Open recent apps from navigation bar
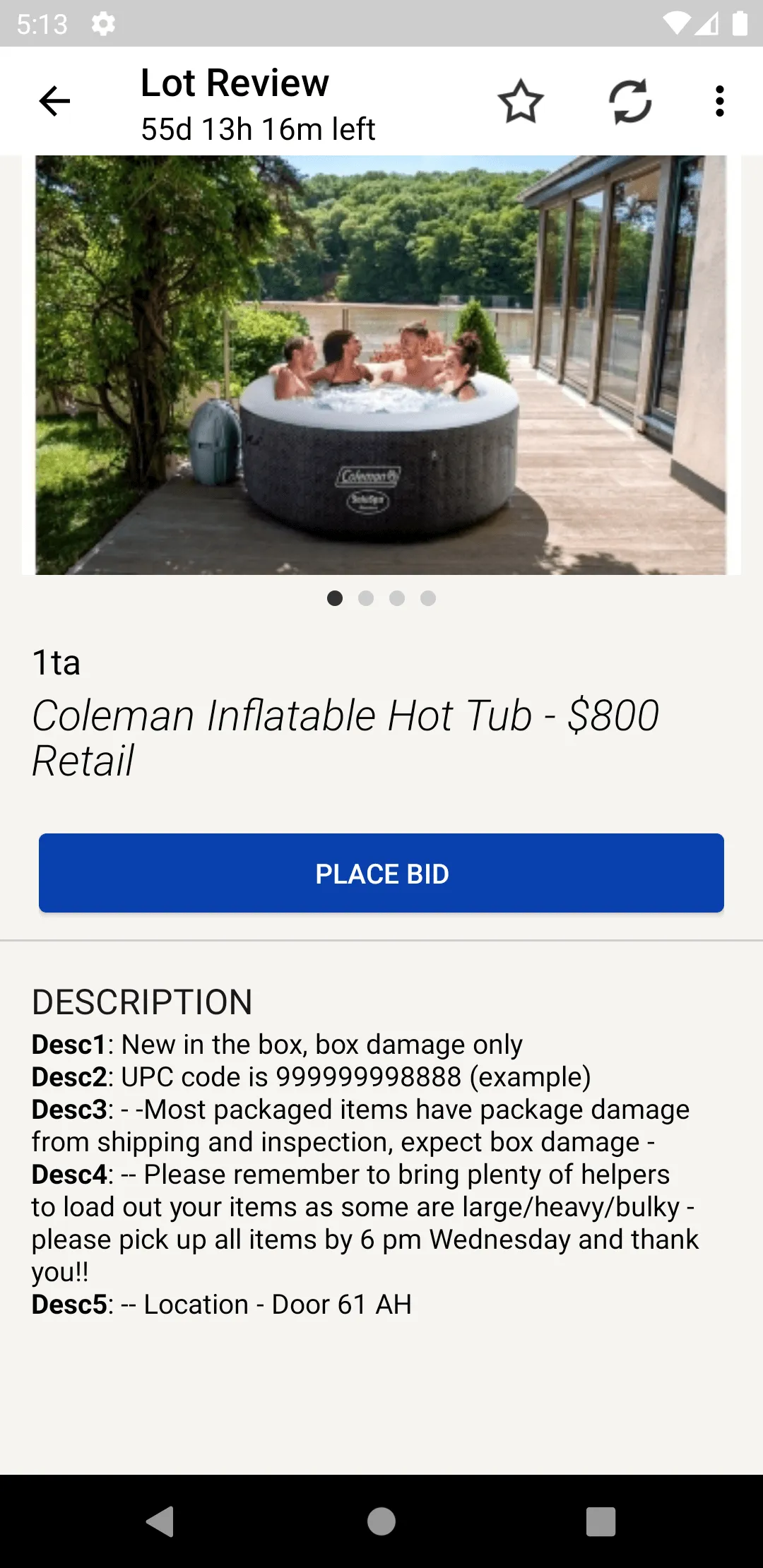Viewport: 763px width, 1568px height. 601,1521
